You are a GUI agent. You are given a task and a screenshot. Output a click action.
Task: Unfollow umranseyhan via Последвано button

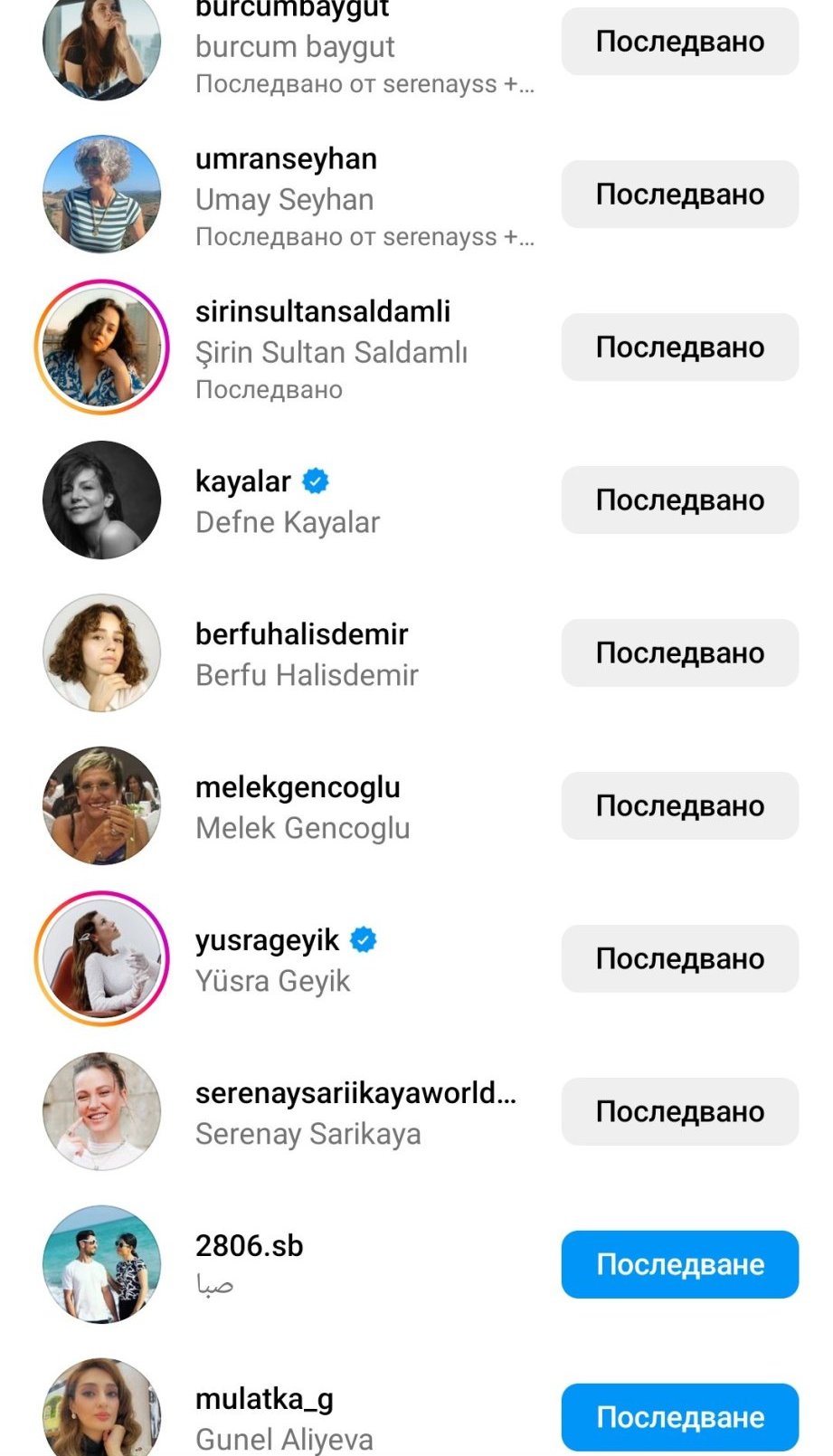pos(679,195)
